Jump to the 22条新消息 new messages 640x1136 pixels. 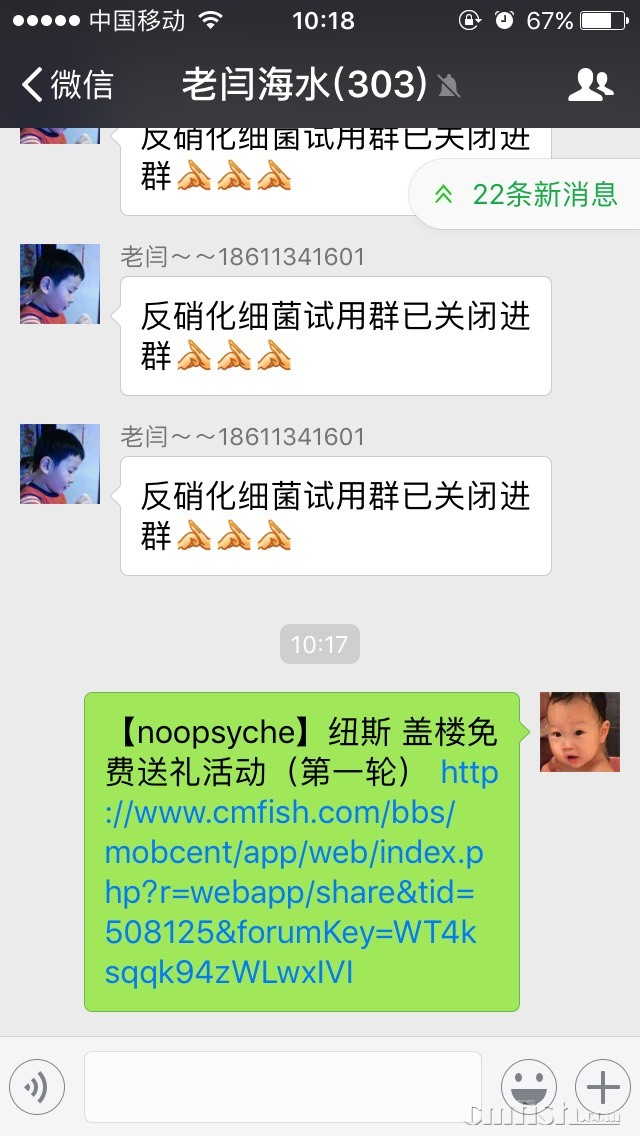tap(528, 194)
